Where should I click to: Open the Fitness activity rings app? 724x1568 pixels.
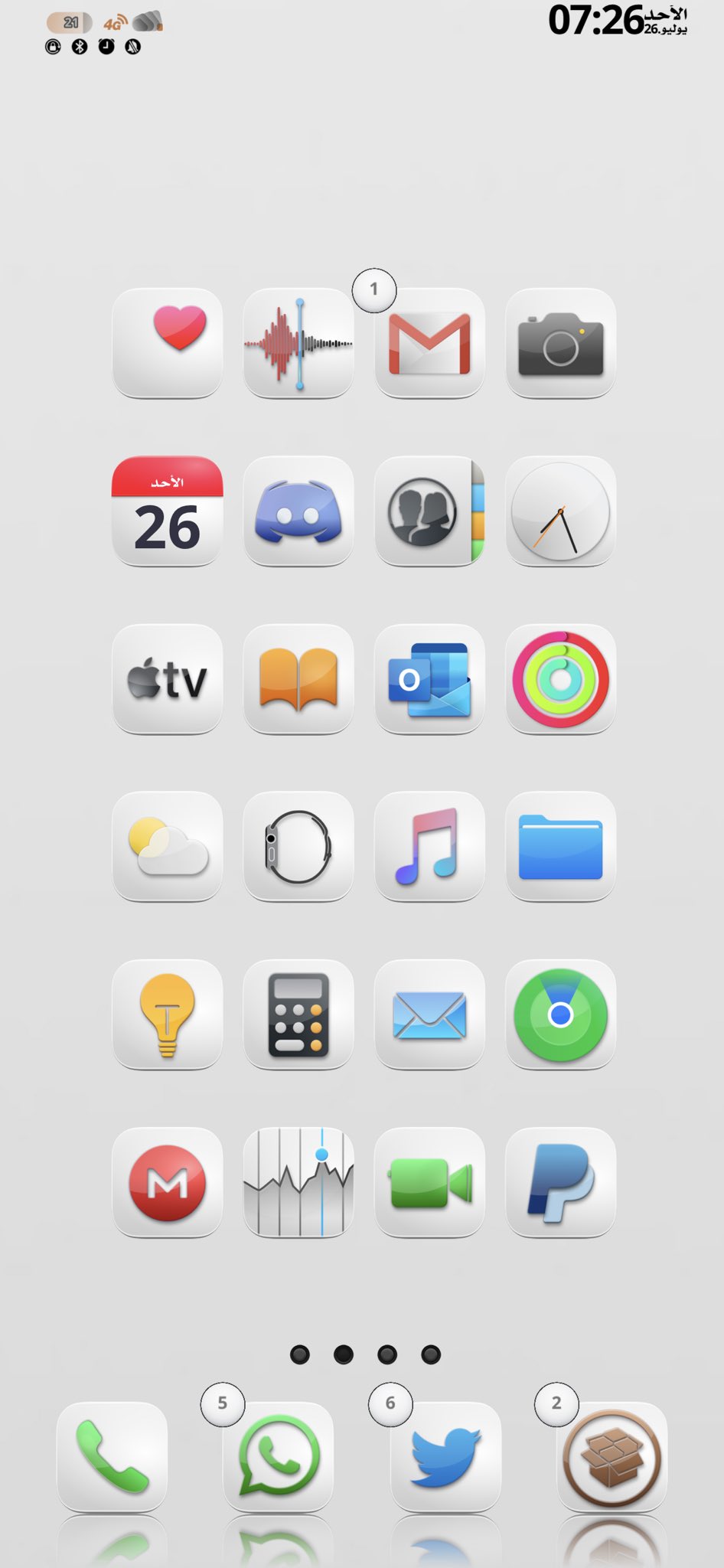(x=560, y=678)
